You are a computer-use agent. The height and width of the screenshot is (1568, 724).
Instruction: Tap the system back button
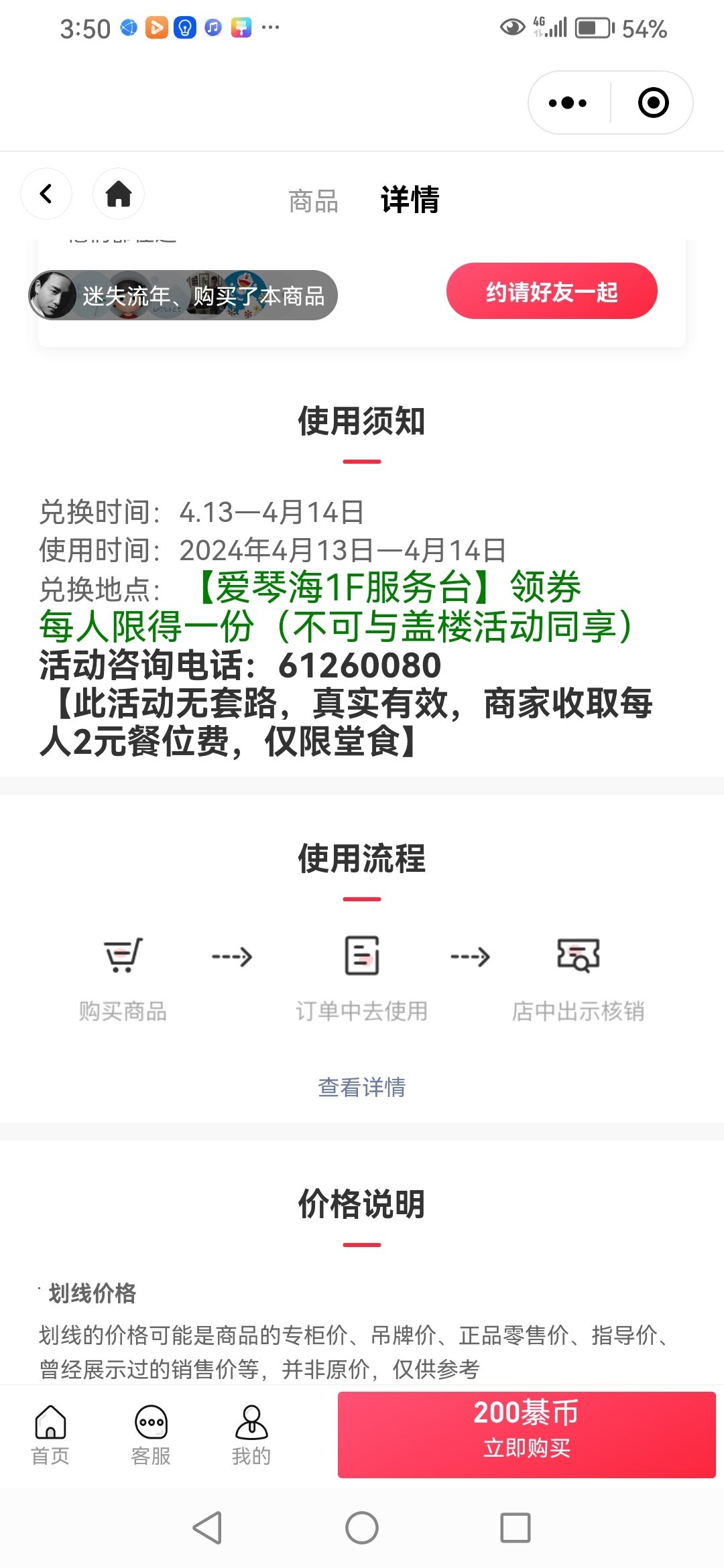[207, 1528]
